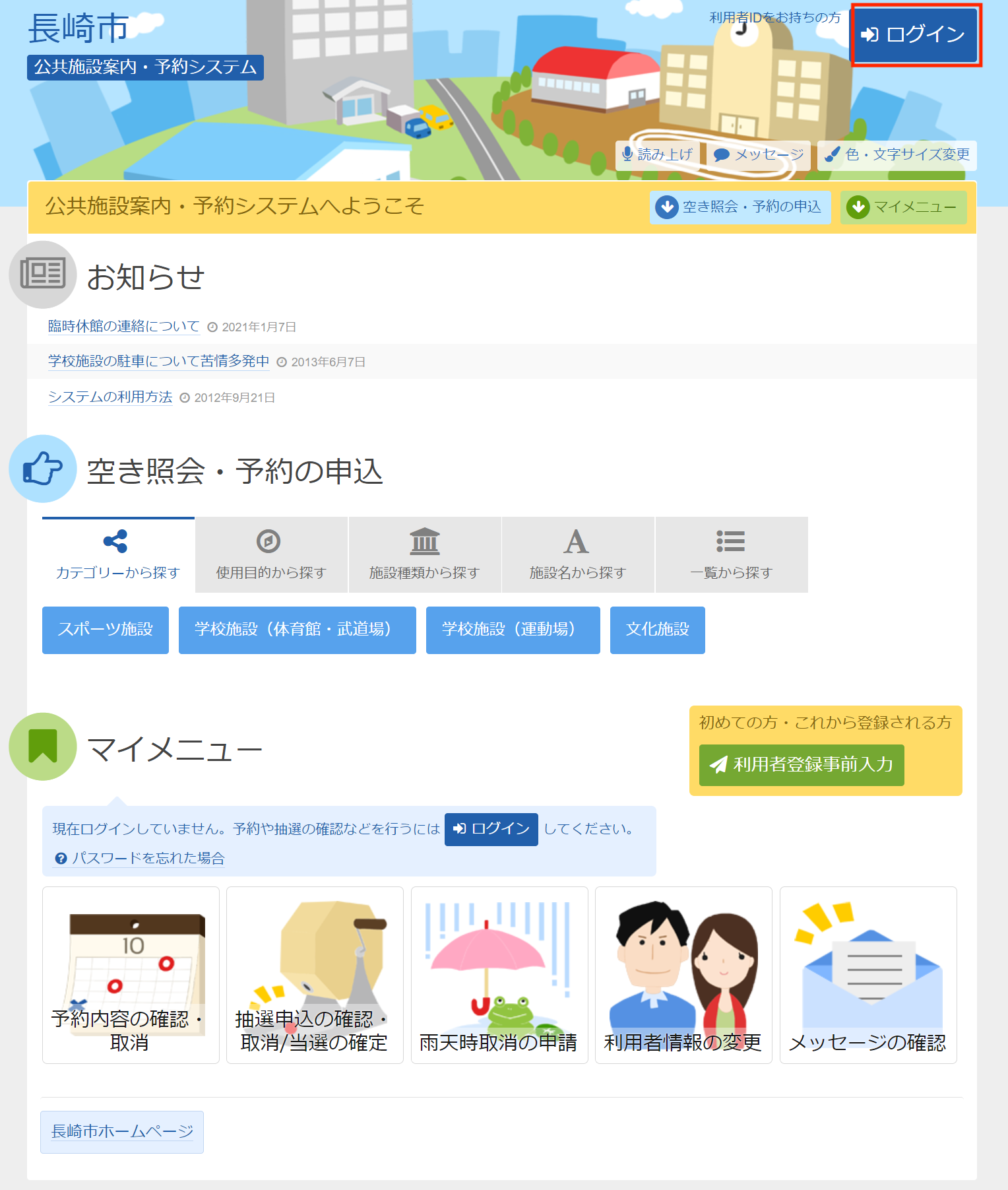Open the メッセージの確認 card
This screenshot has width=1008, height=1190.
point(867,975)
